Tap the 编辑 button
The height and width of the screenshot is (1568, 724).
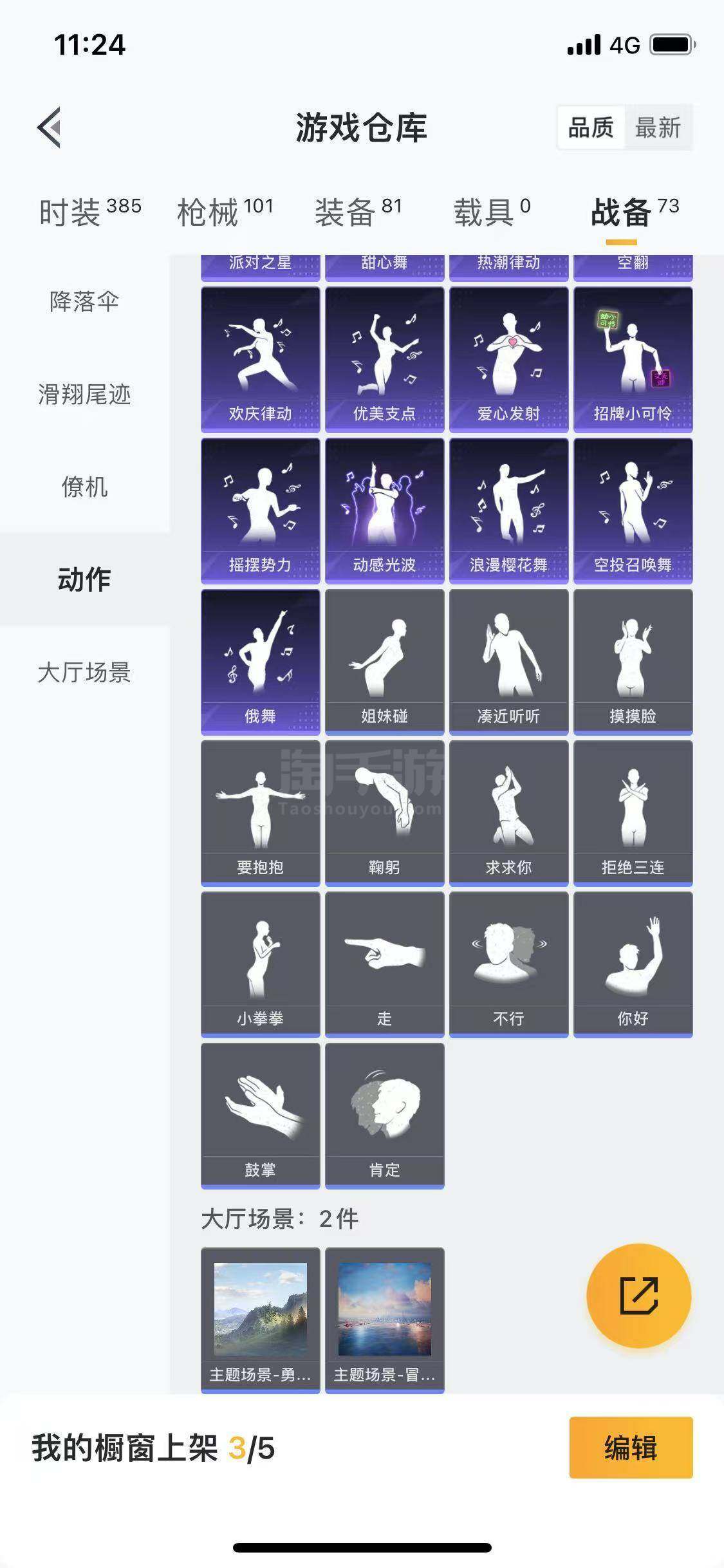(631, 1448)
